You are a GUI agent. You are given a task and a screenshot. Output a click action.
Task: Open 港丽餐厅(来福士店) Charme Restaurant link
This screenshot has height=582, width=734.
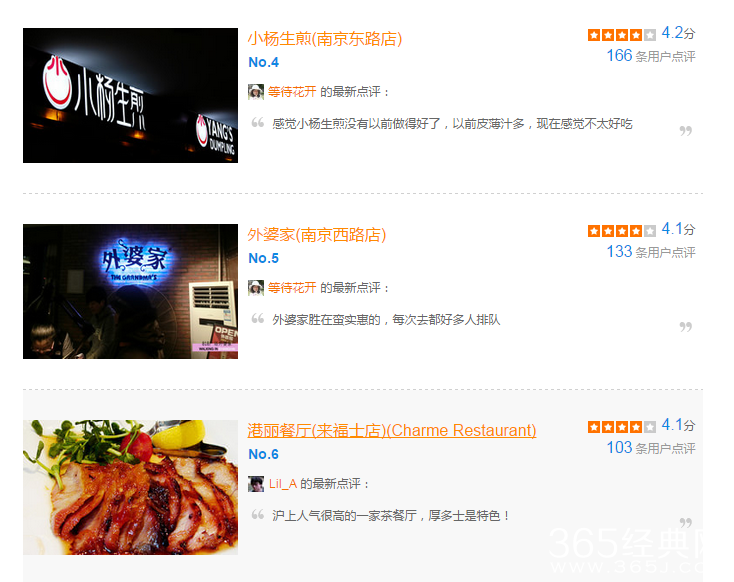[392, 431]
